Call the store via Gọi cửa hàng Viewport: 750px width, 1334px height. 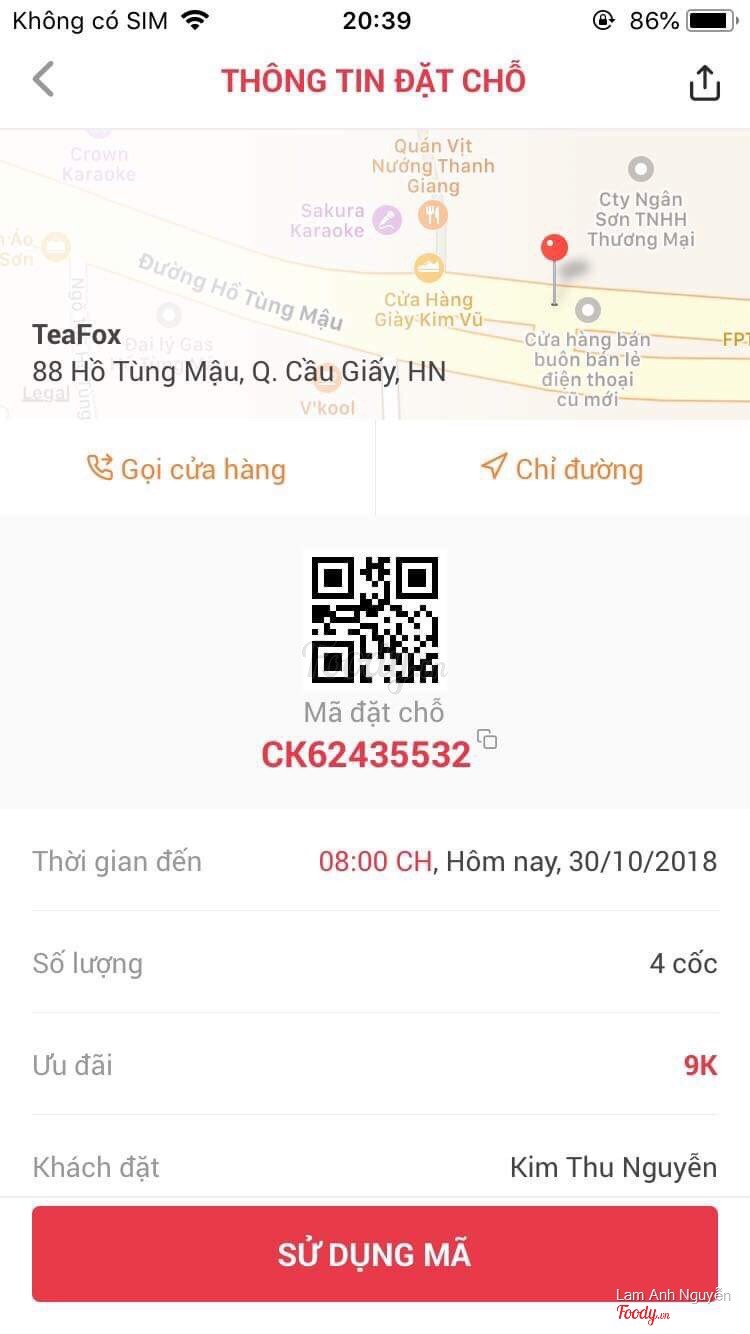[x=187, y=468]
